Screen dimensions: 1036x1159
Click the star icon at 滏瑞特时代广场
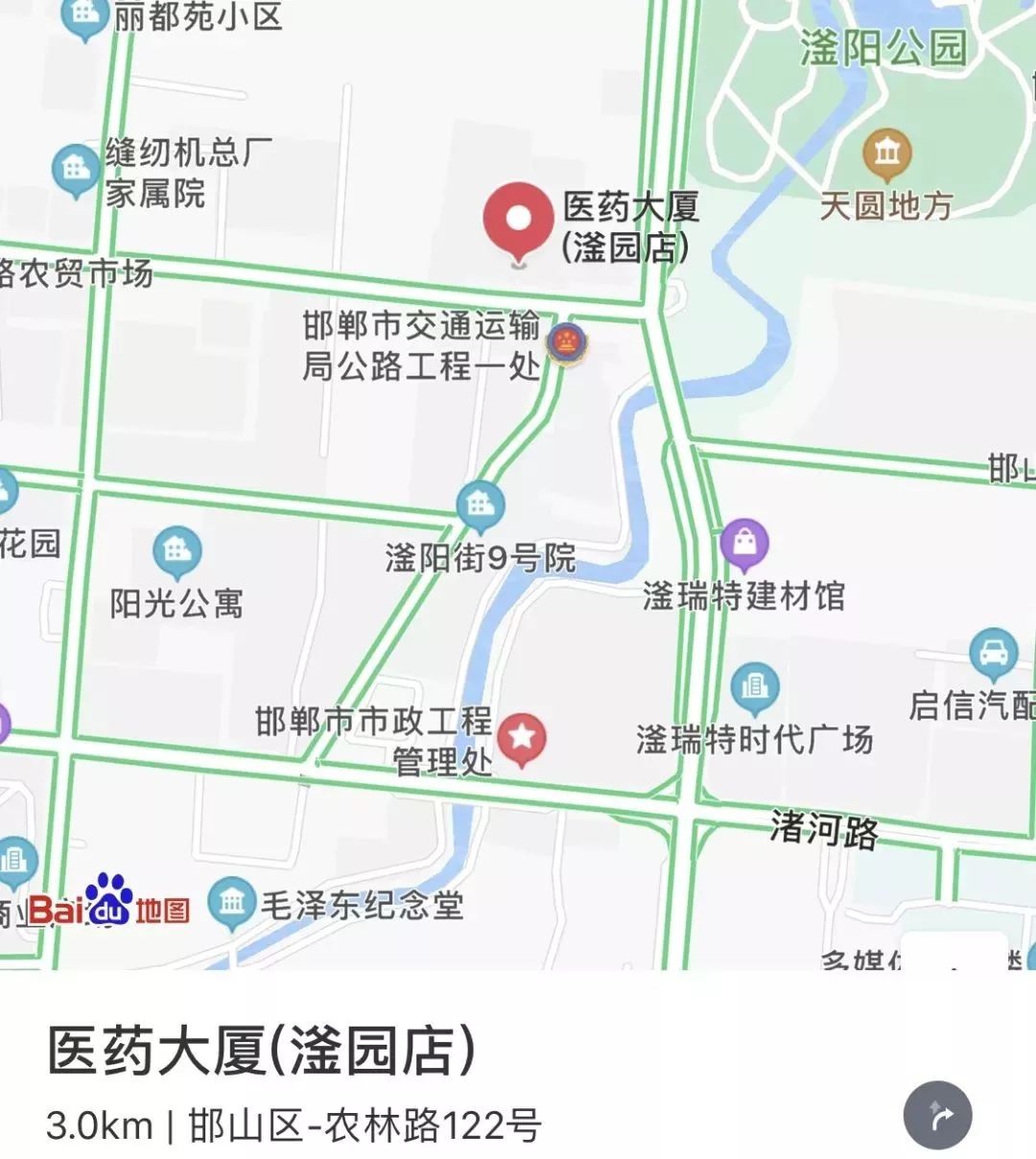pyautogui.click(x=524, y=737)
